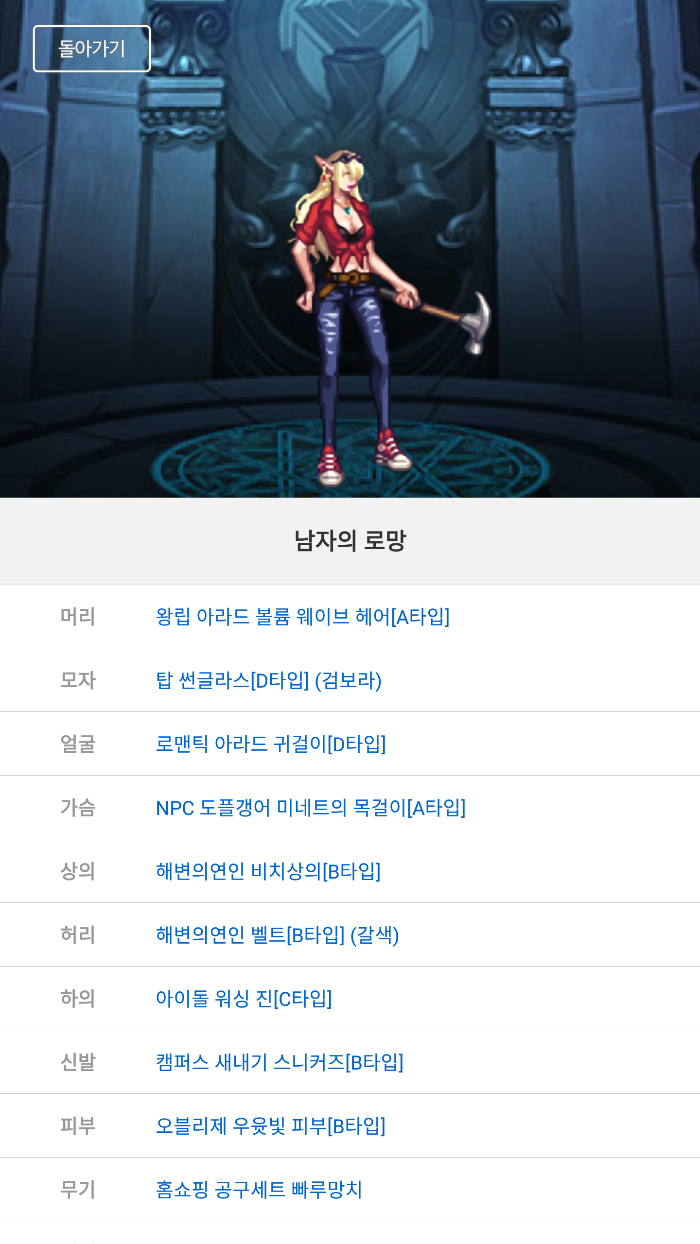Tap the 돌아가기 back button
Image resolution: width=700 pixels, height=1244 pixels.
pyautogui.click(x=91, y=49)
